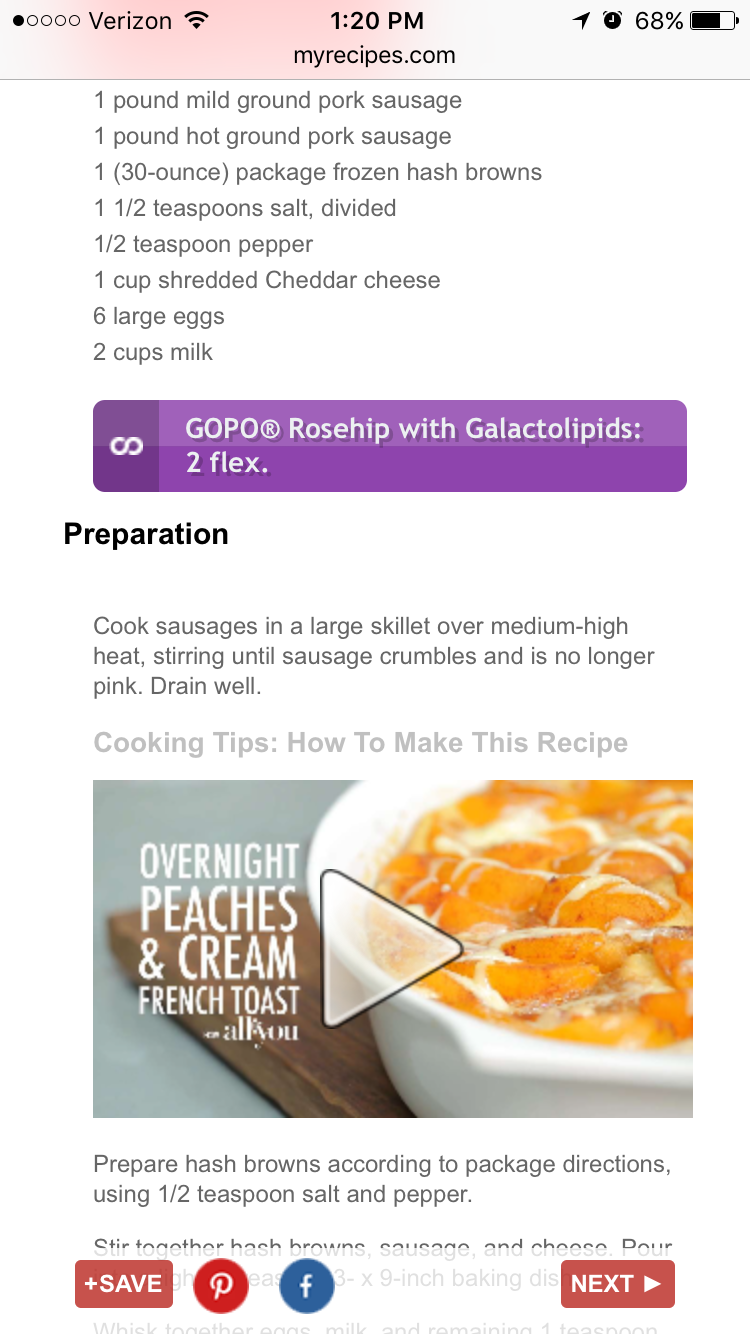Tap the myrecipes.com address bar
The image size is (750, 1334).
pyautogui.click(x=374, y=56)
